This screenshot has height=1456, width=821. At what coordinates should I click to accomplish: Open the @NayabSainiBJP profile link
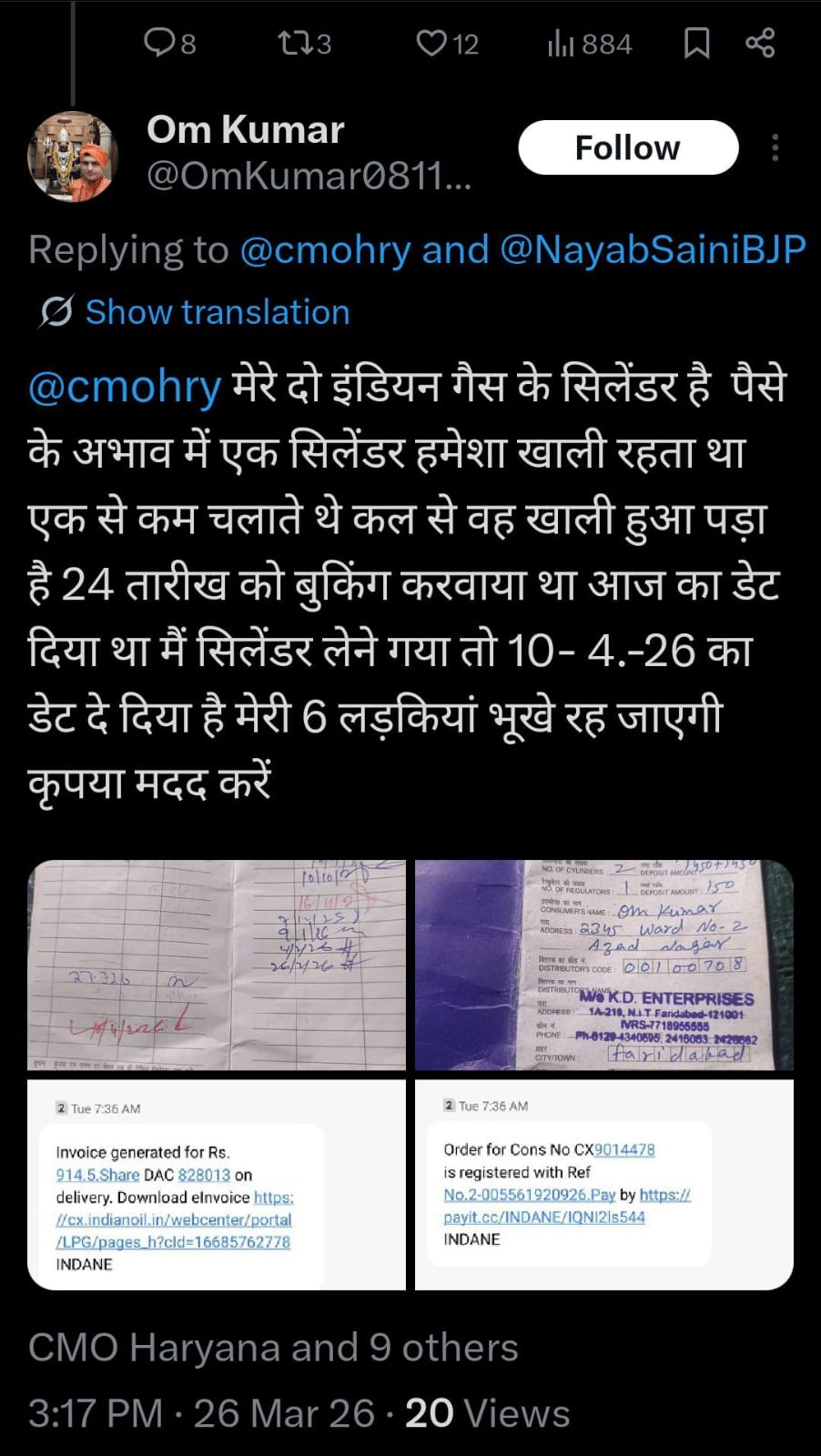653,249
